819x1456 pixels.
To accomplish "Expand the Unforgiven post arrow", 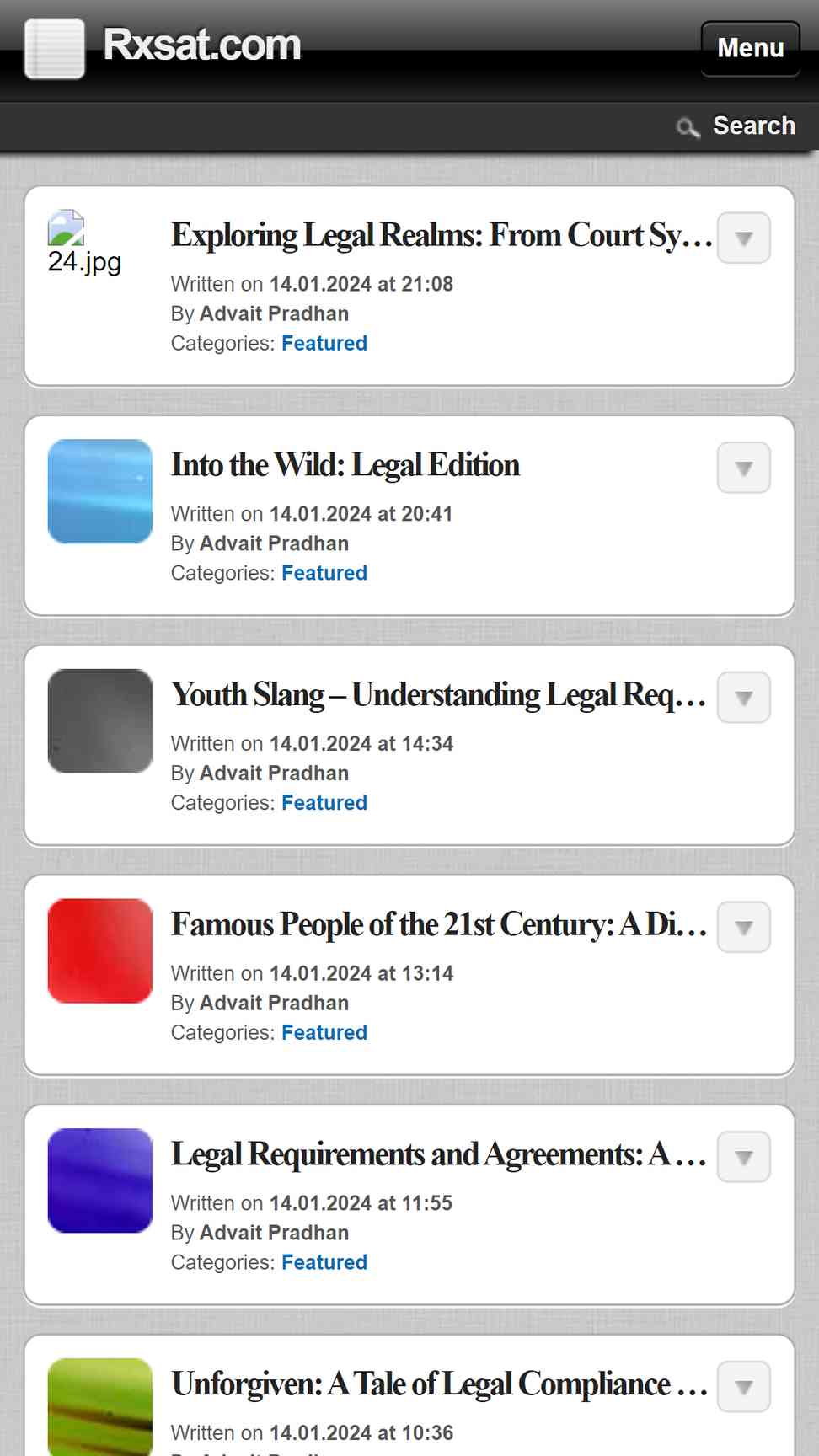I will coord(743,1387).
